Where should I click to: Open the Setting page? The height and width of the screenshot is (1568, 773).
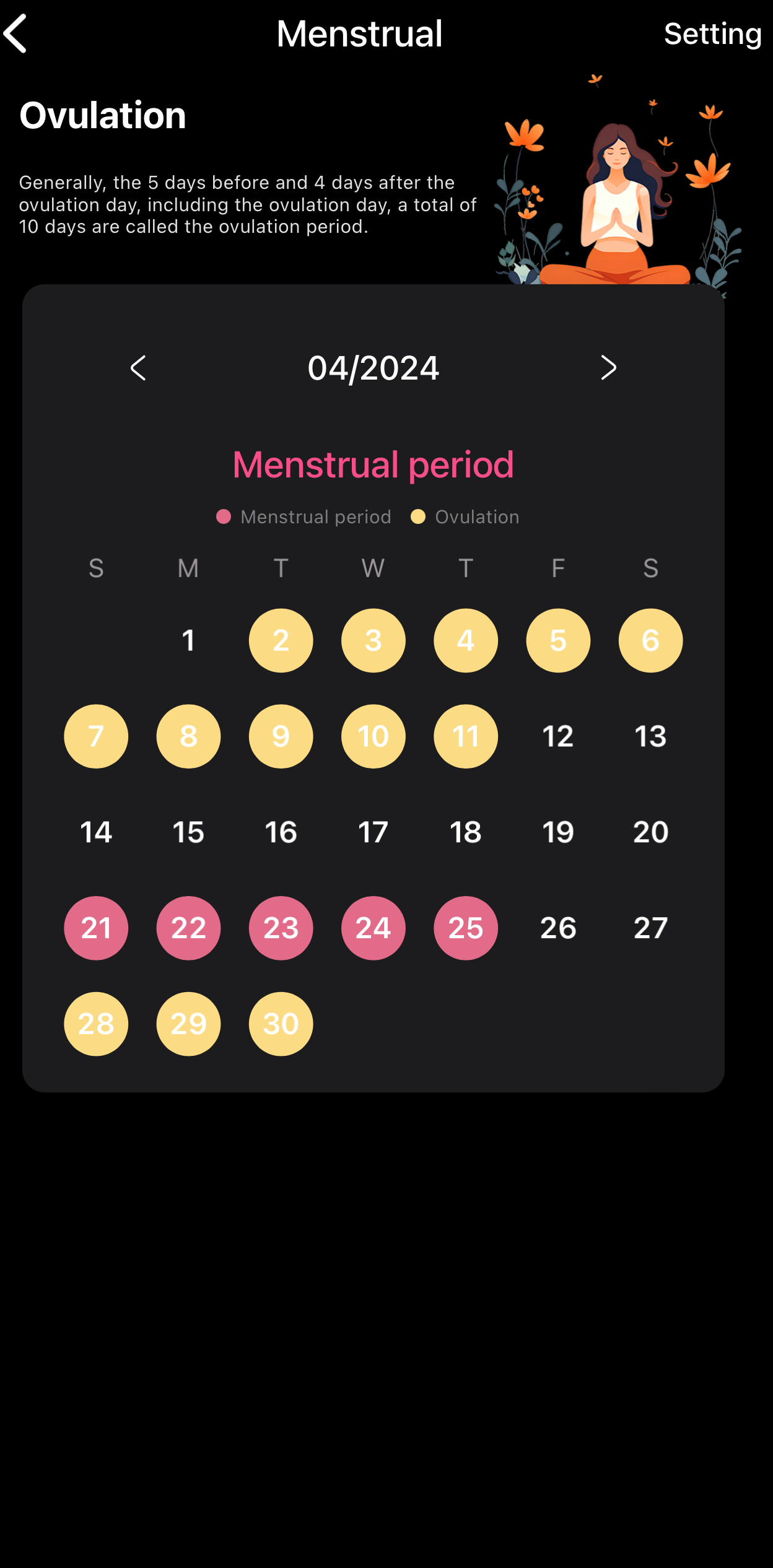point(712,34)
